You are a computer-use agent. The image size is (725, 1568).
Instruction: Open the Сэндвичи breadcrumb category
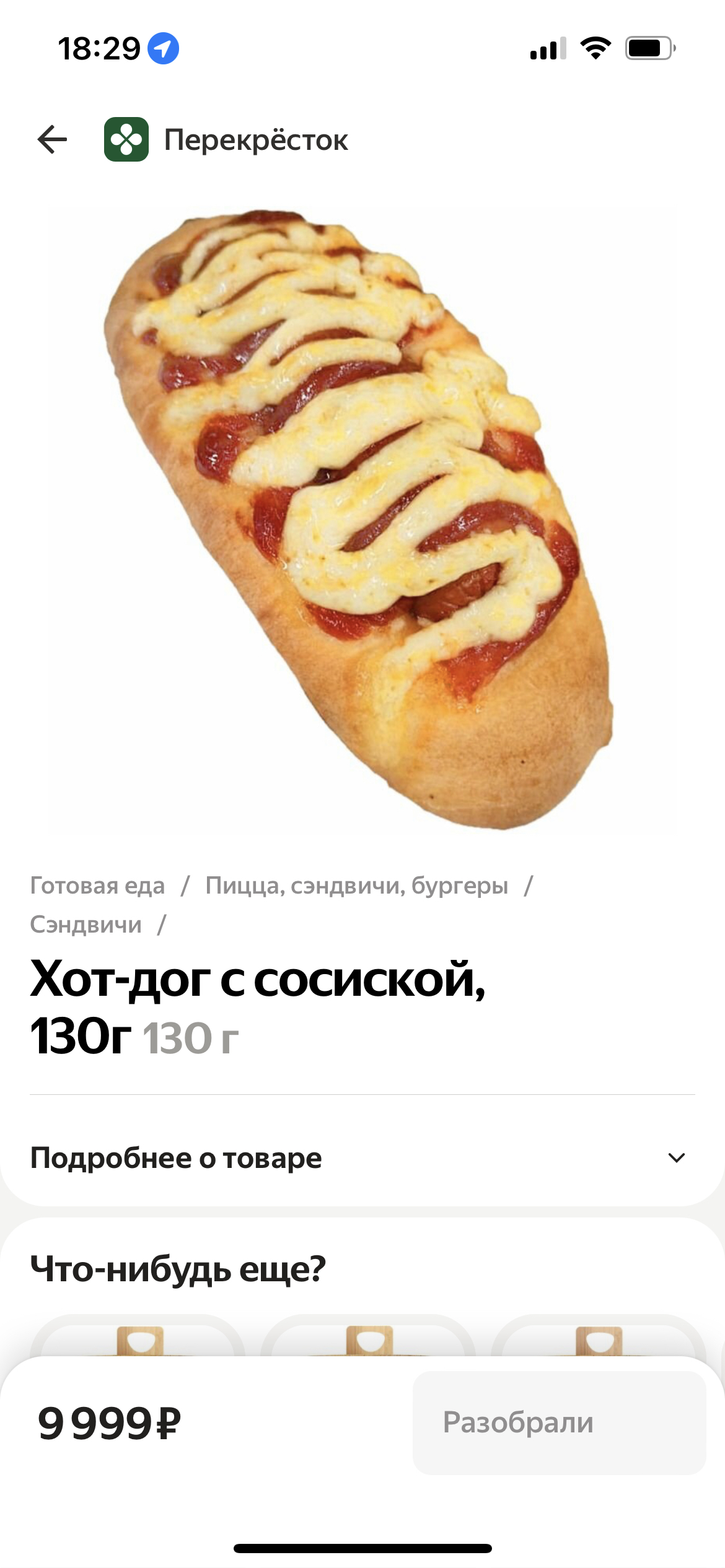coord(86,925)
